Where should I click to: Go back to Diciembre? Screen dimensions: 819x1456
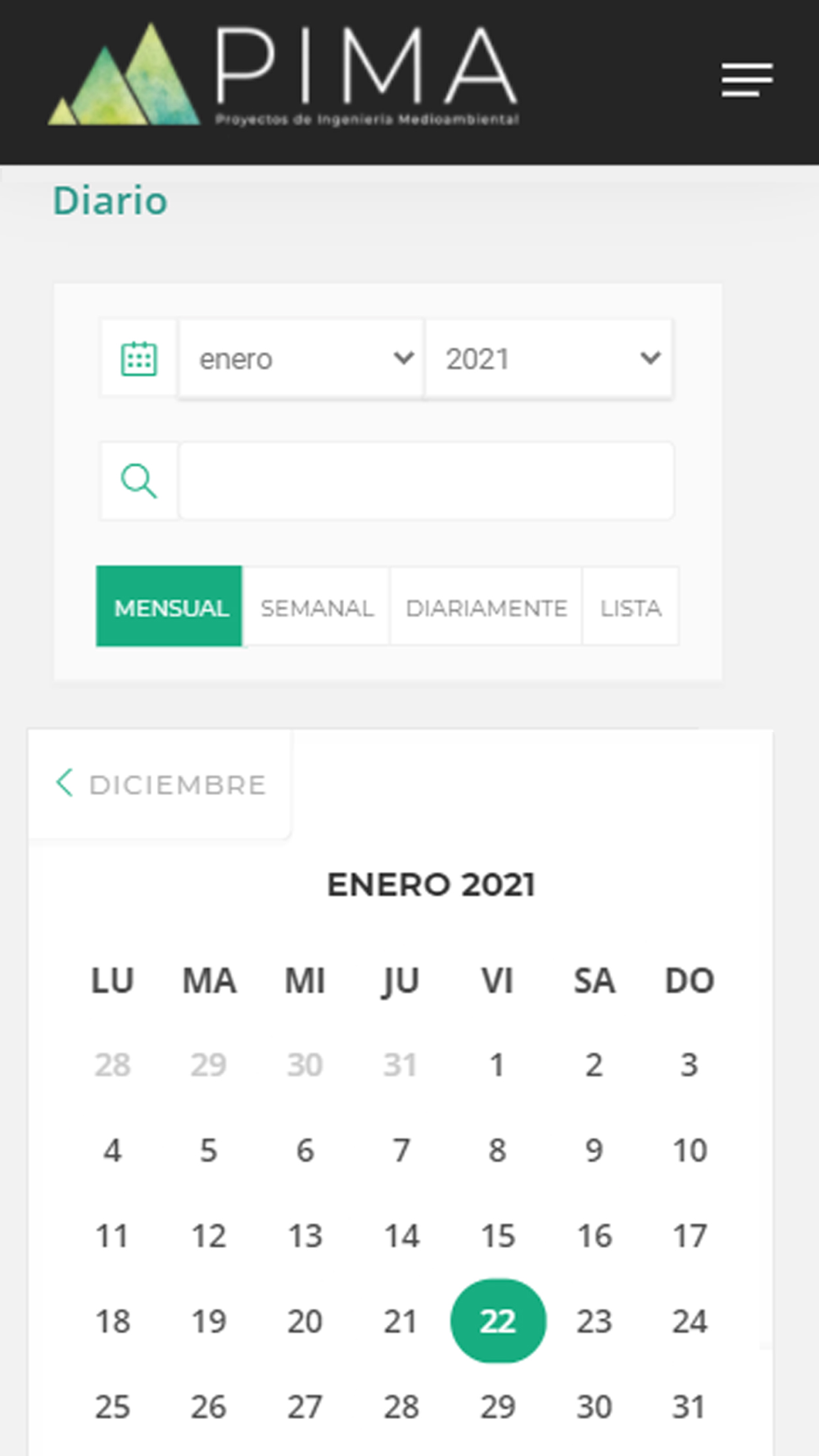point(161,784)
